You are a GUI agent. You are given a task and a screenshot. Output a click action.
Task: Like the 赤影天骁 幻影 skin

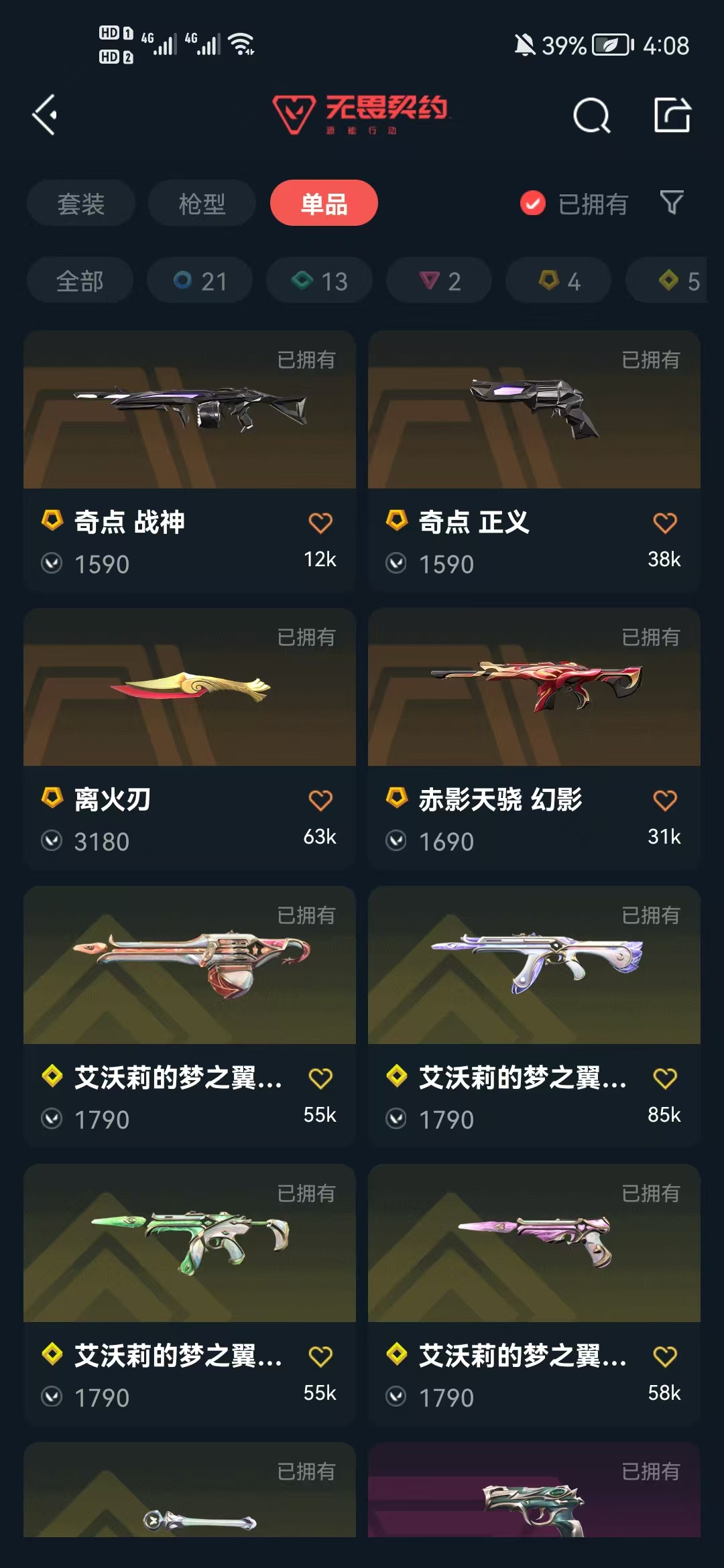click(664, 801)
